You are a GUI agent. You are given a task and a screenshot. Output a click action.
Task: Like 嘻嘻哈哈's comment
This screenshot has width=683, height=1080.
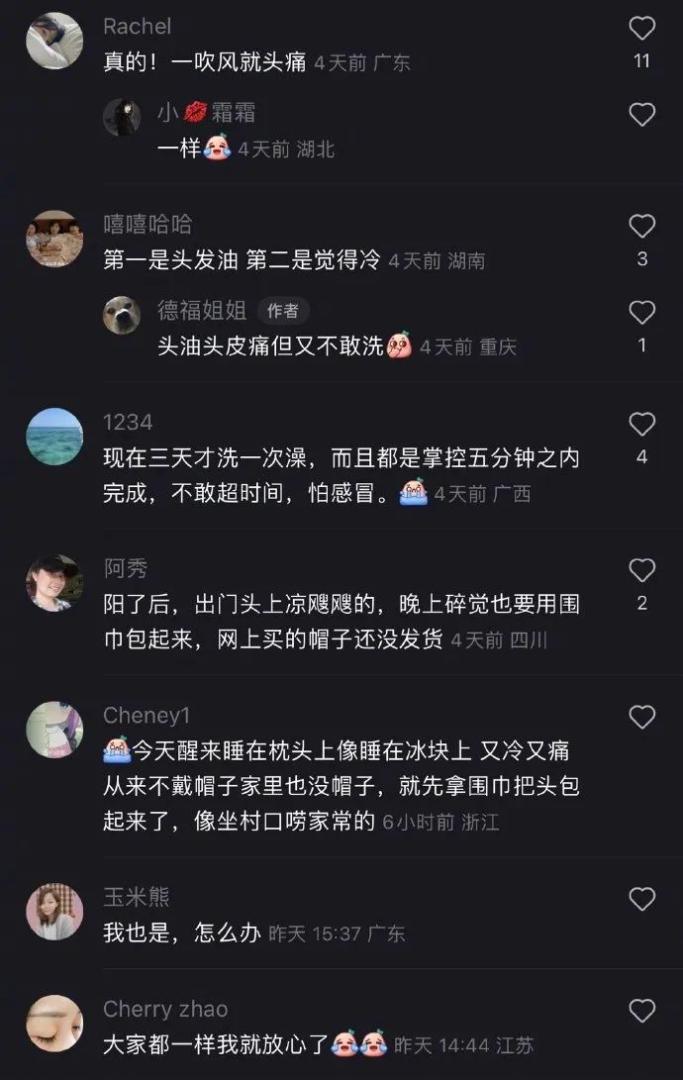[x=642, y=226]
